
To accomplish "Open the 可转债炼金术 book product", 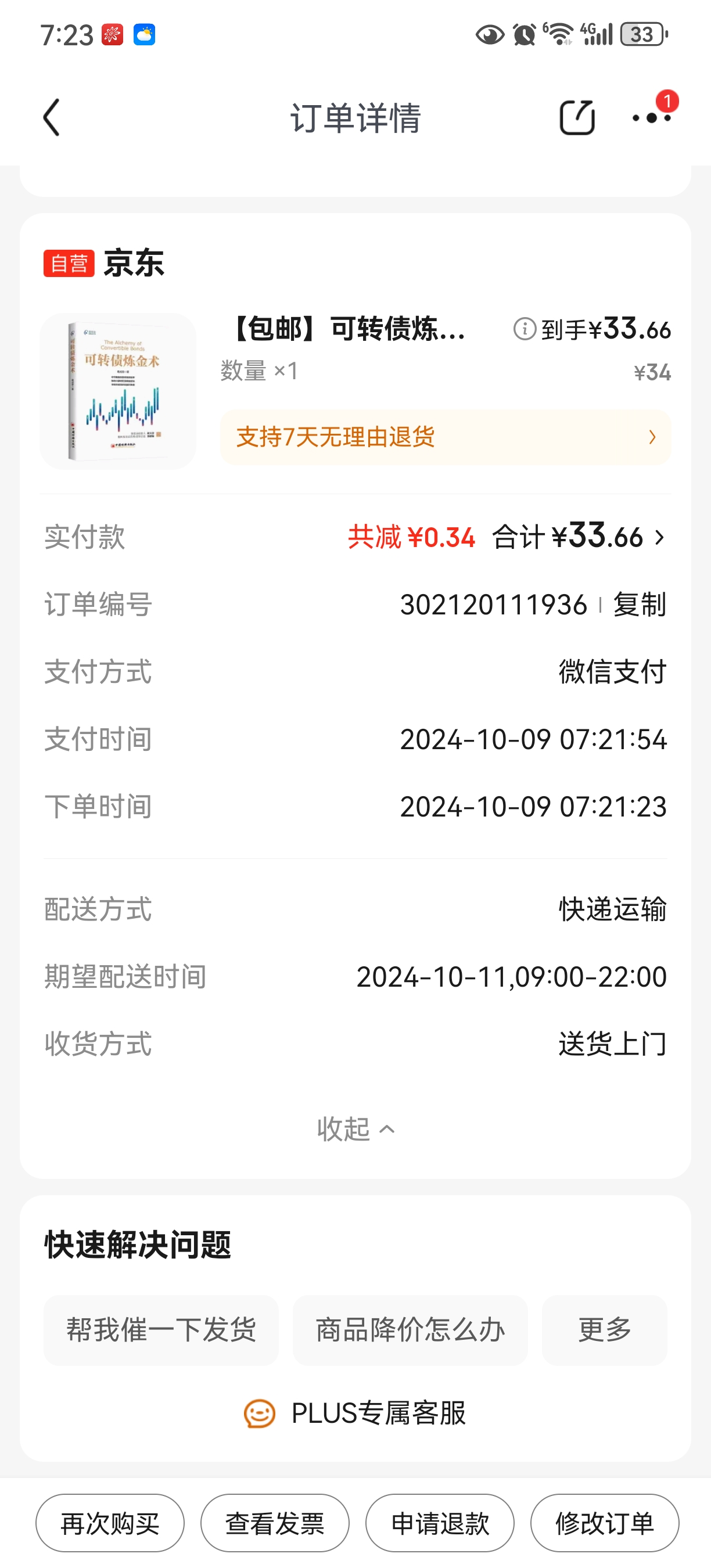I will point(118,391).
